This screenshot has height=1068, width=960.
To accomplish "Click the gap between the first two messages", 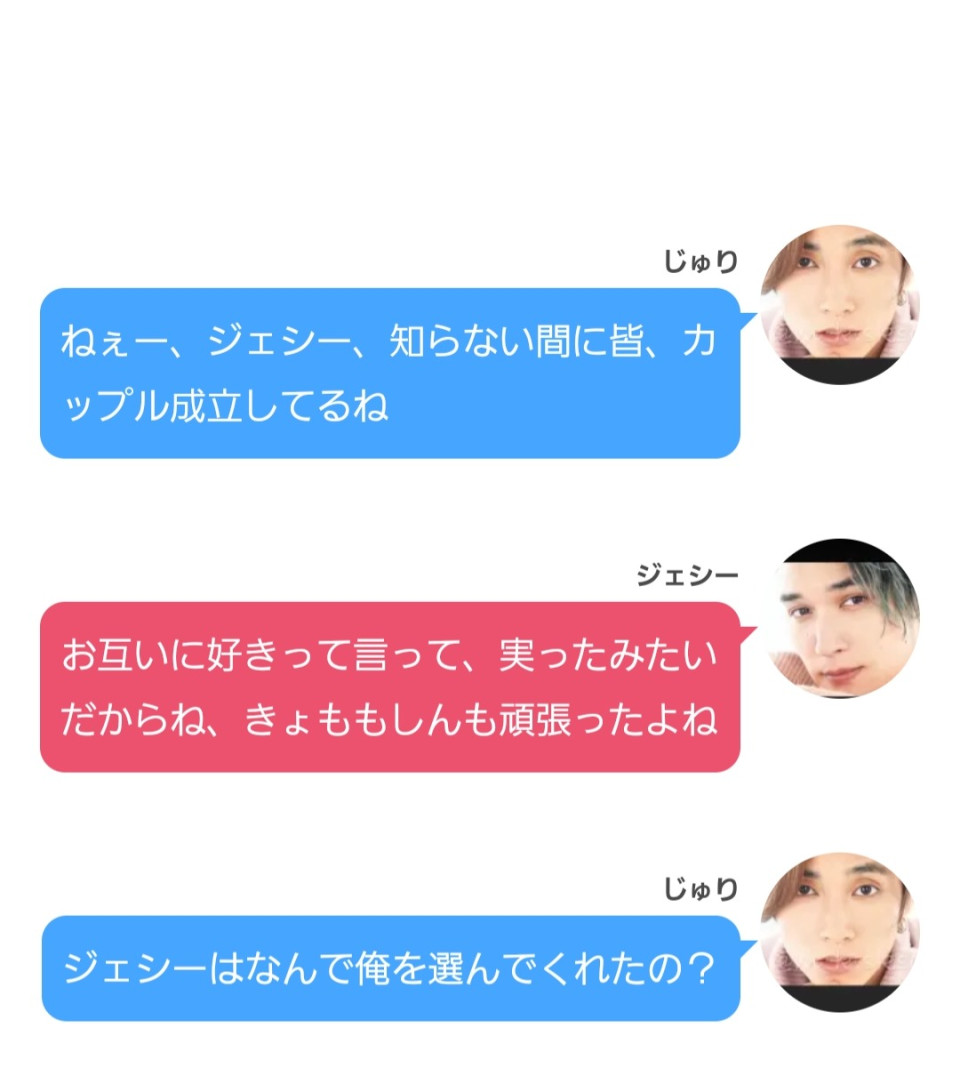I will pyautogui.click(x=400, y=500).
